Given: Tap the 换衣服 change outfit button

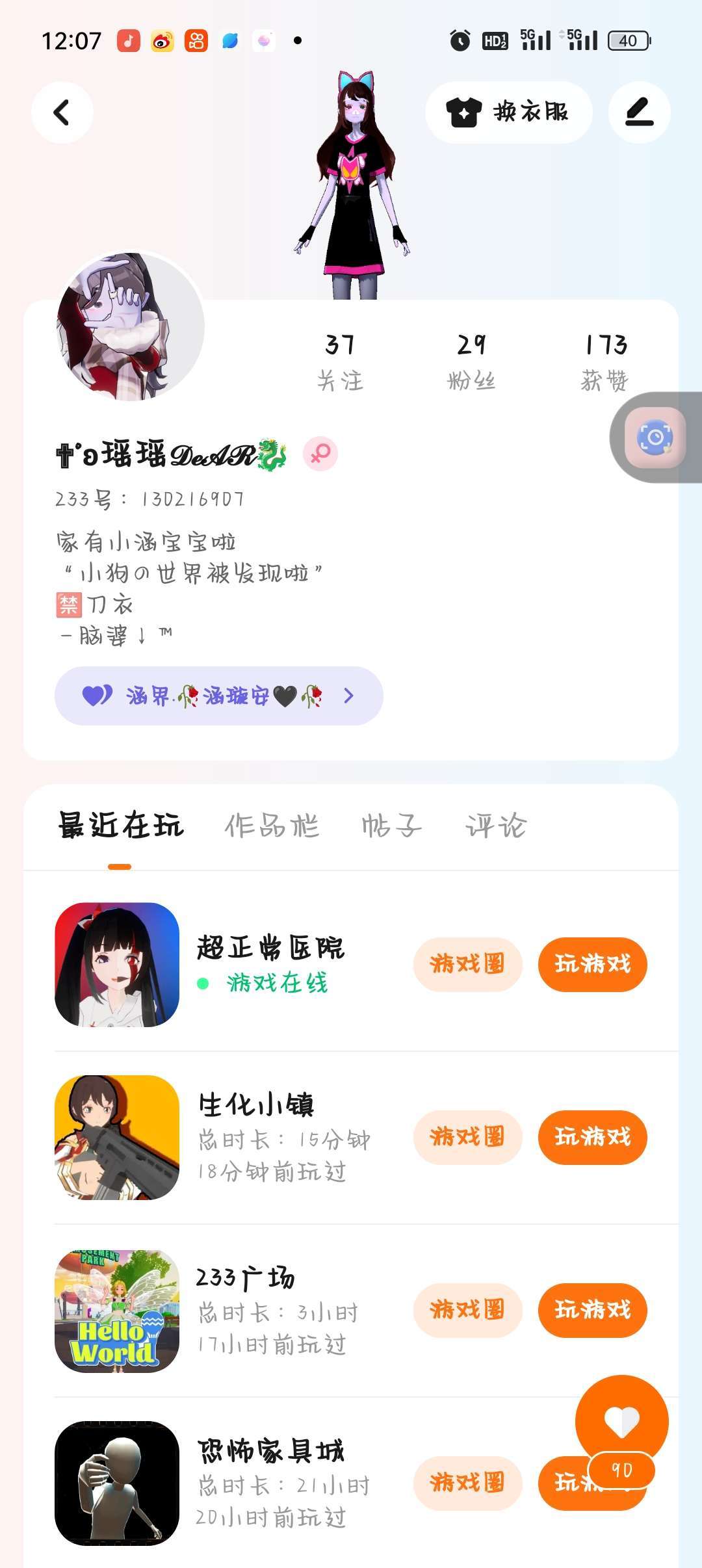Looking at the screenshot, I should click(x=508, y=112).
